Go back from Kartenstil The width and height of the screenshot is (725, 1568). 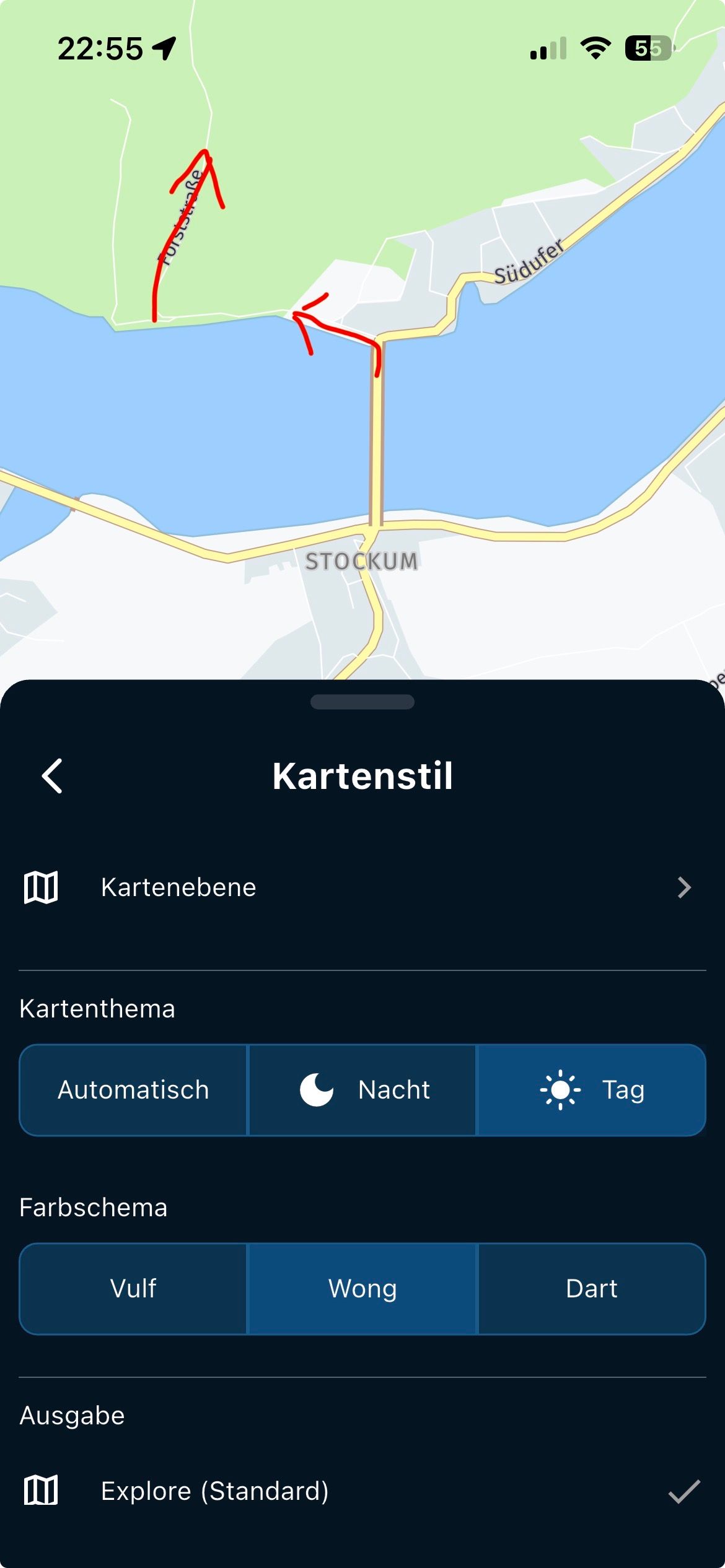(52, 776)
